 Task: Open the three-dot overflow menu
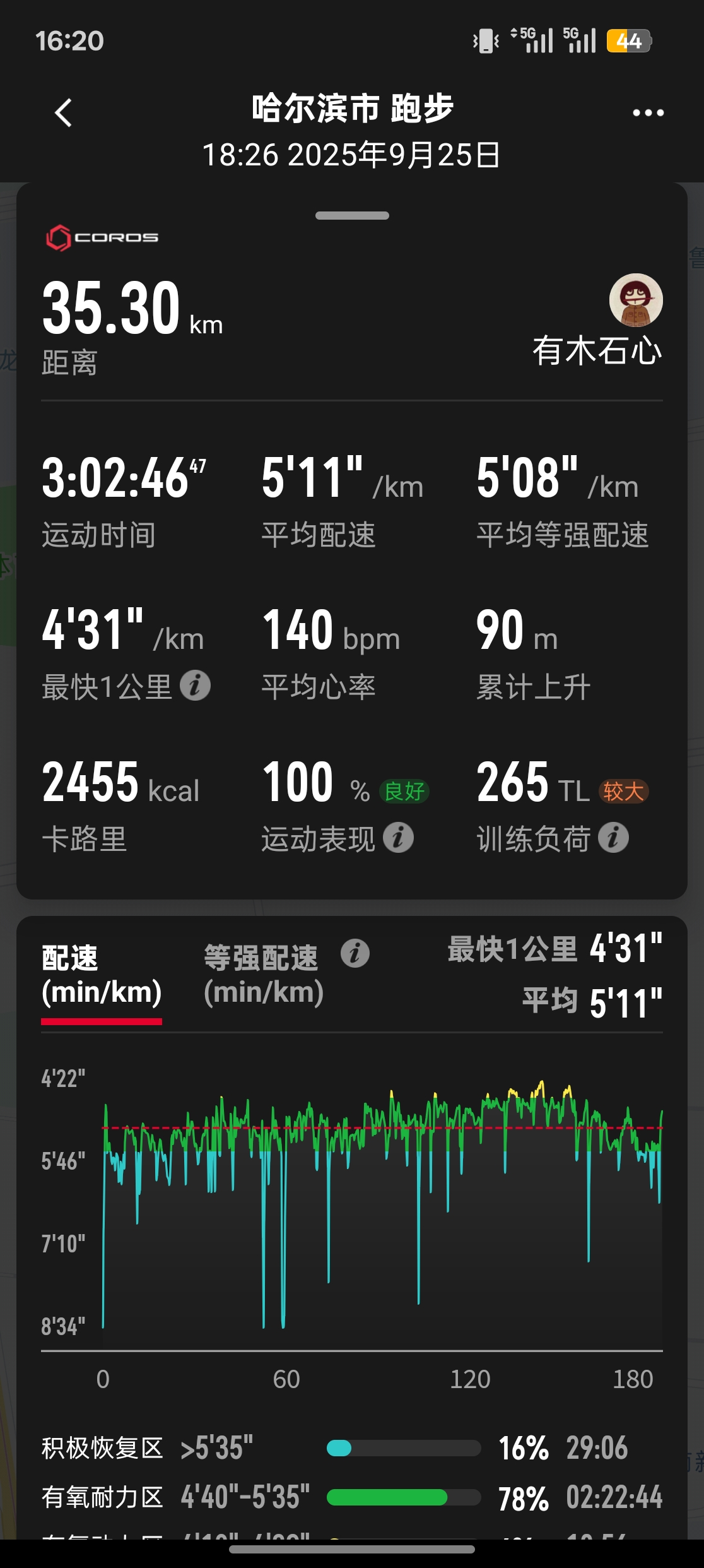pos(648,113)
